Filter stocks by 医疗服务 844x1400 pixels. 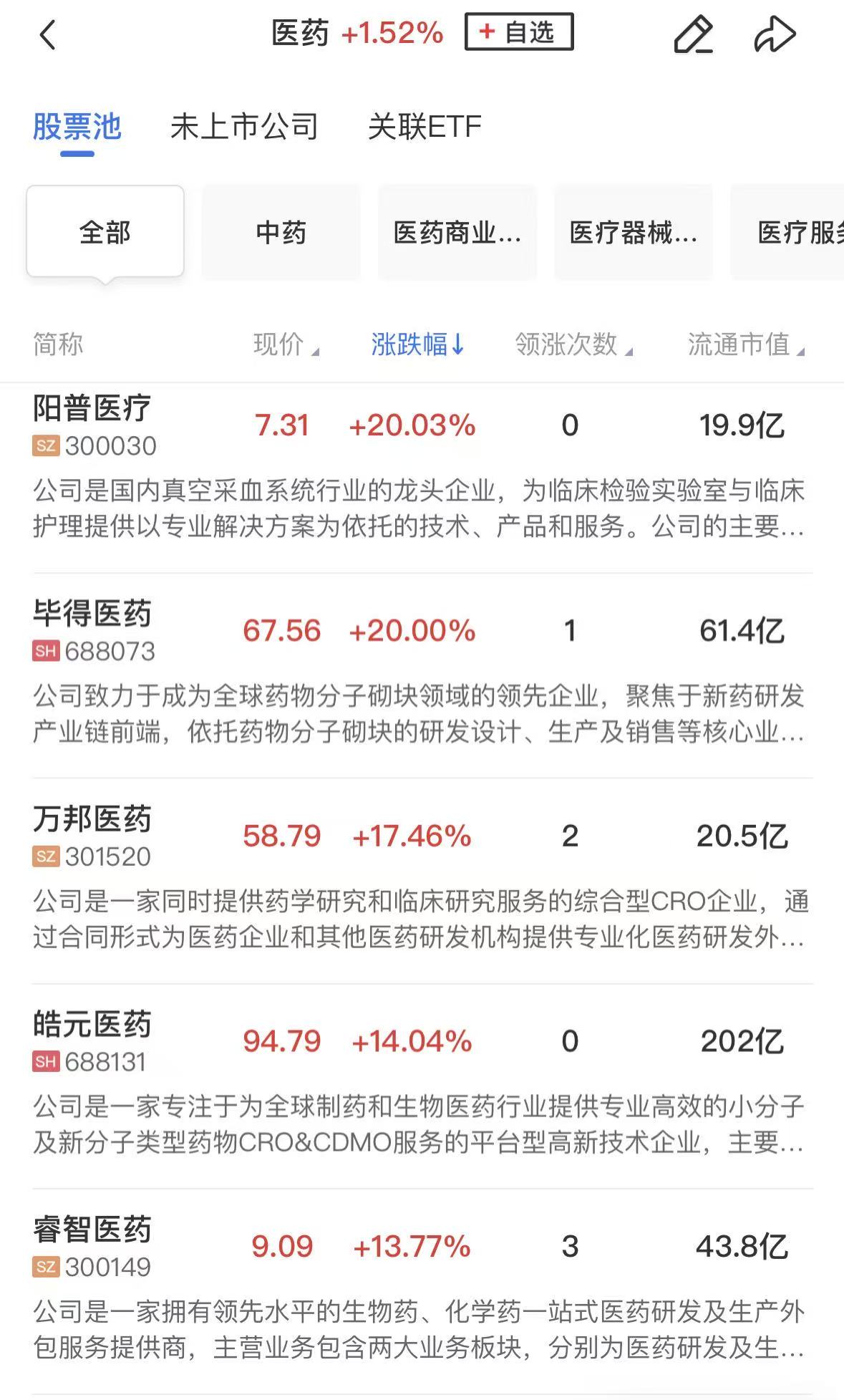click(787, 232)
